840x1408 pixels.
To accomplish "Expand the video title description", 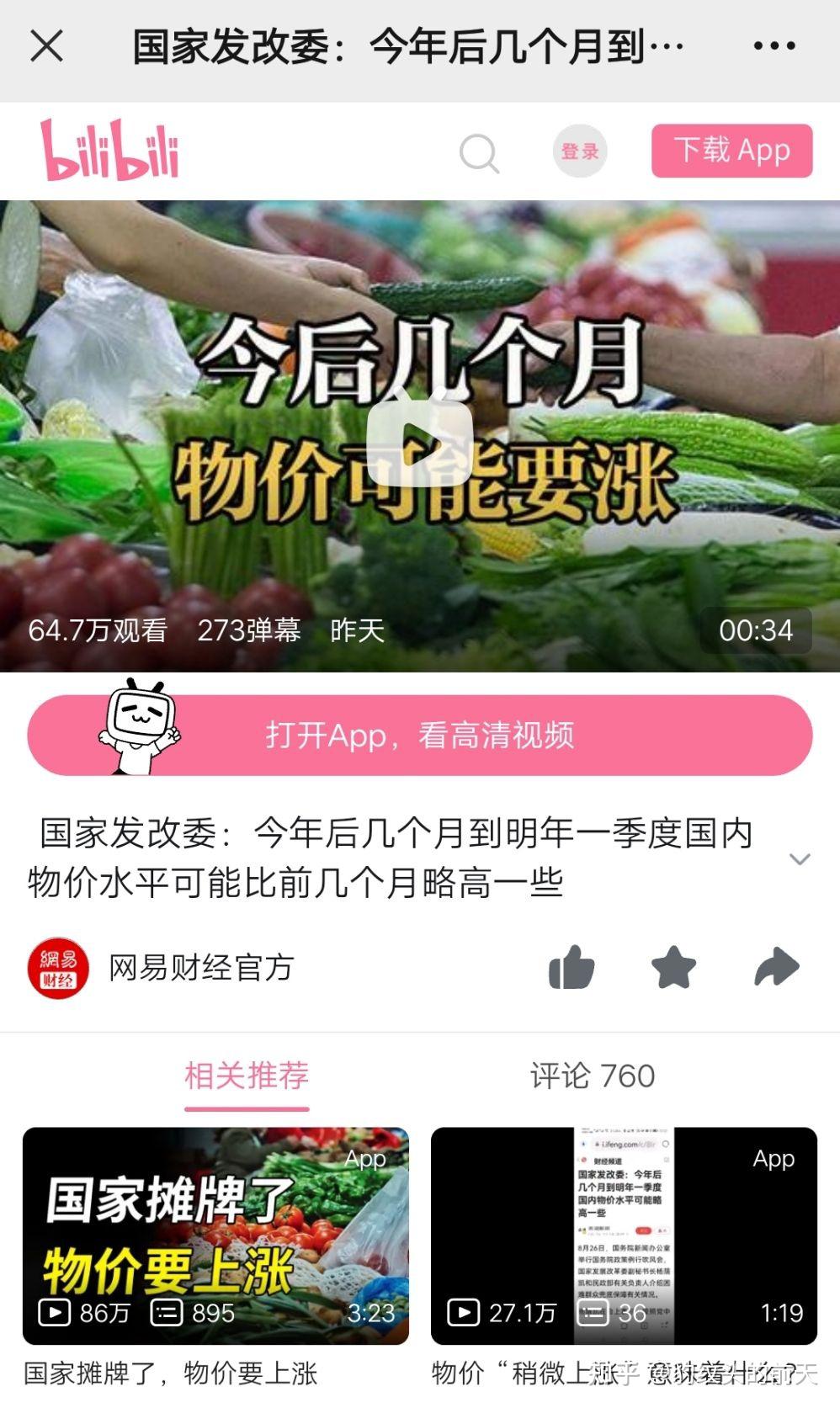I will point(799,858).
